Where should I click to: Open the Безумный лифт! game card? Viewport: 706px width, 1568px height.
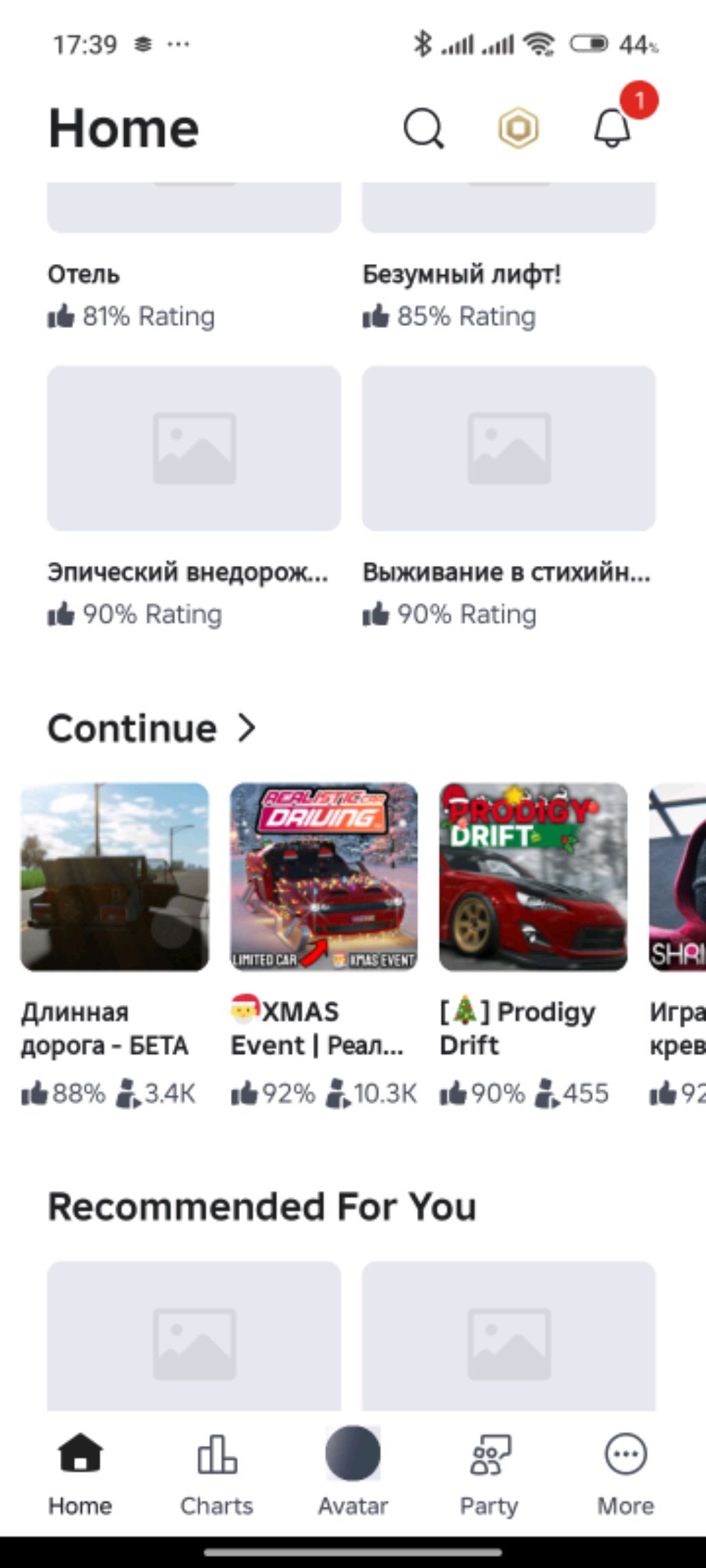509,276
